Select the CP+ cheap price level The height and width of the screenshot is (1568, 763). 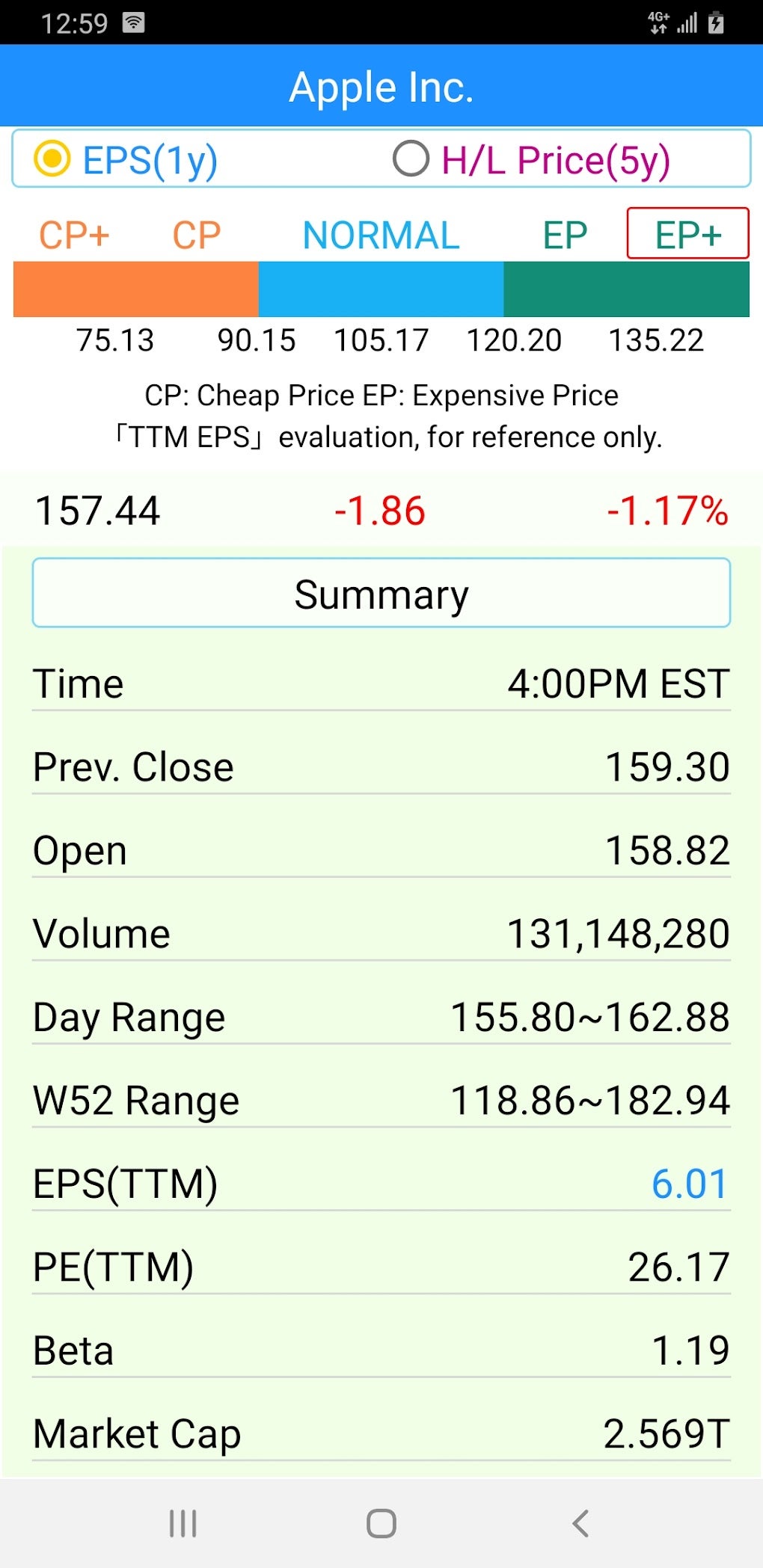pyautogui.click(x=74, y=234)
